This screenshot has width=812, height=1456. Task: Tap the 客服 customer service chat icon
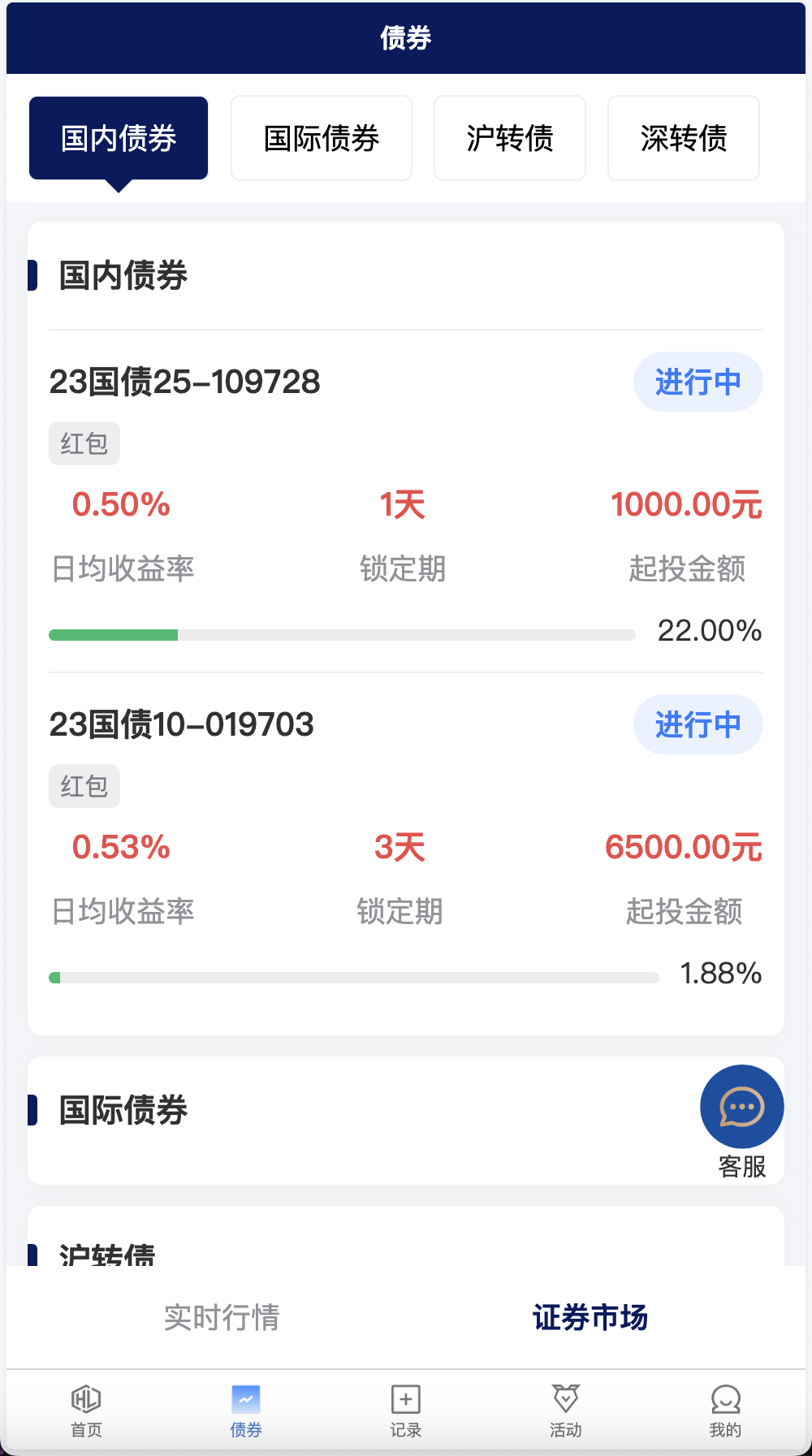coord(741,1106)
